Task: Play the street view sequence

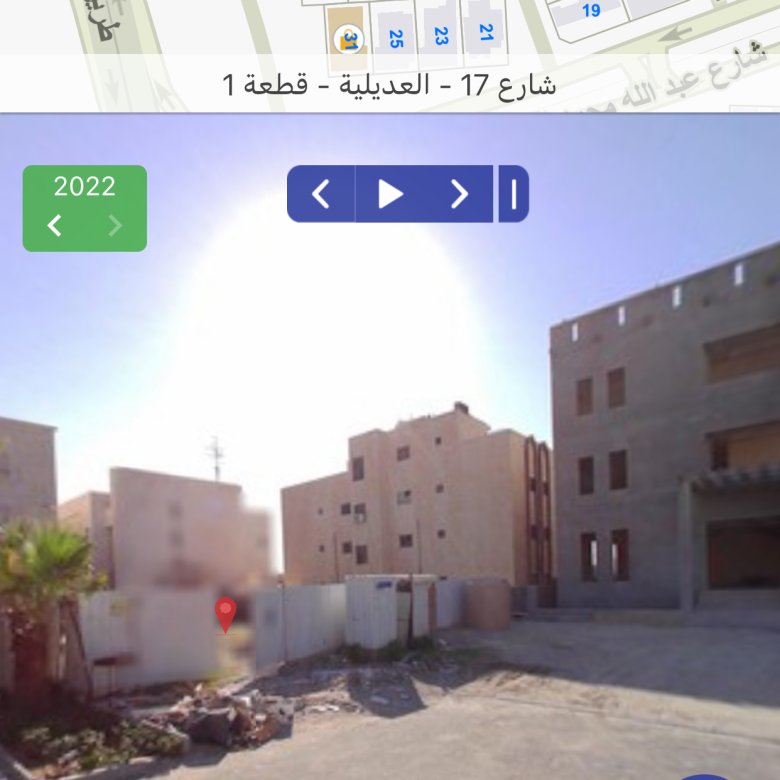Action: click(390, 194)
